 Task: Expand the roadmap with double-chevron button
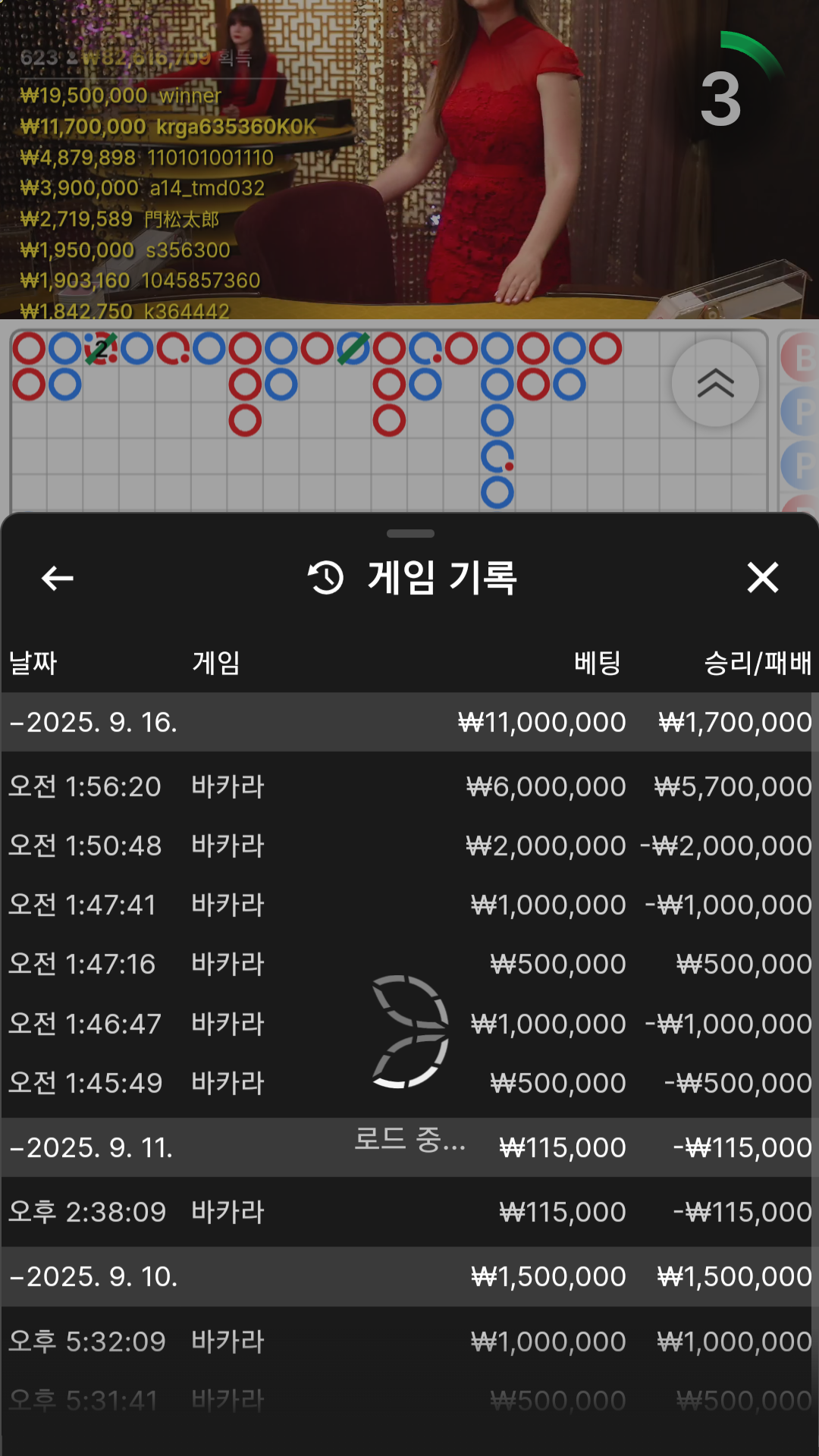point(715,383)
